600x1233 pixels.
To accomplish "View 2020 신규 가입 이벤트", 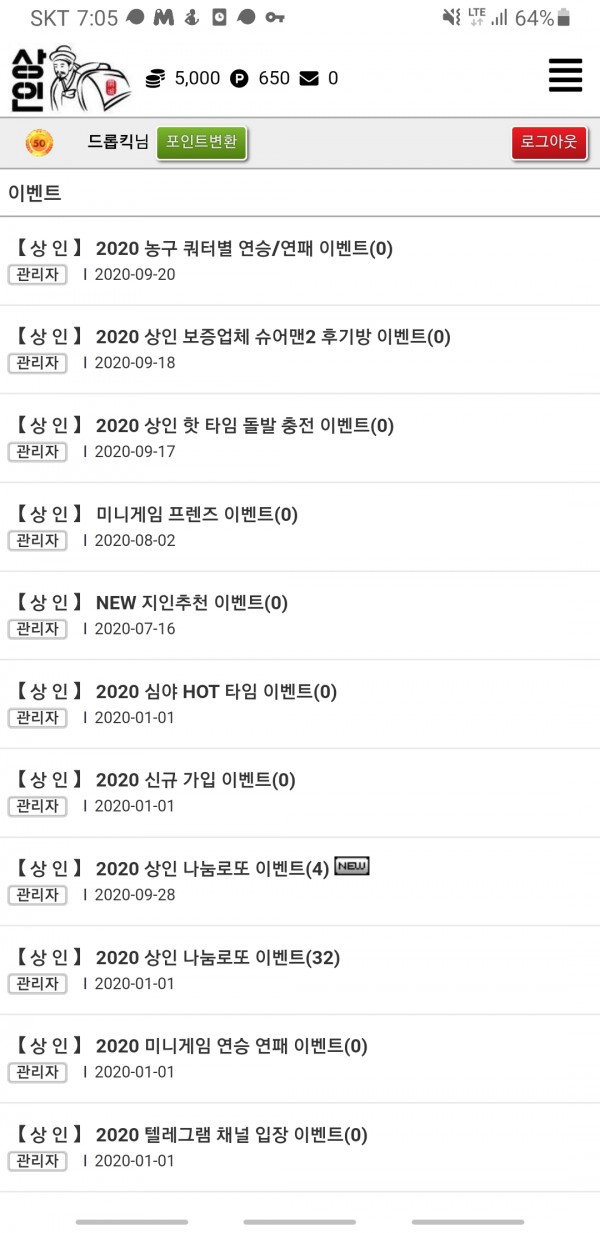I will click(x=195, y=780).
